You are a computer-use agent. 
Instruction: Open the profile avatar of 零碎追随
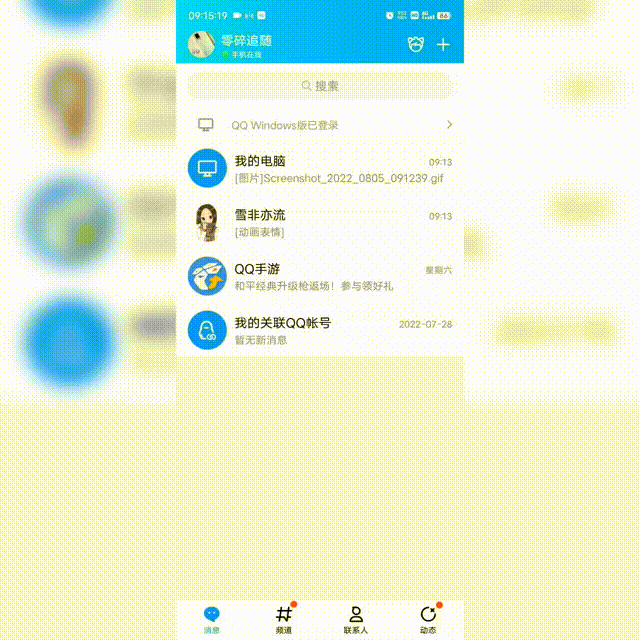coord(203,44)
